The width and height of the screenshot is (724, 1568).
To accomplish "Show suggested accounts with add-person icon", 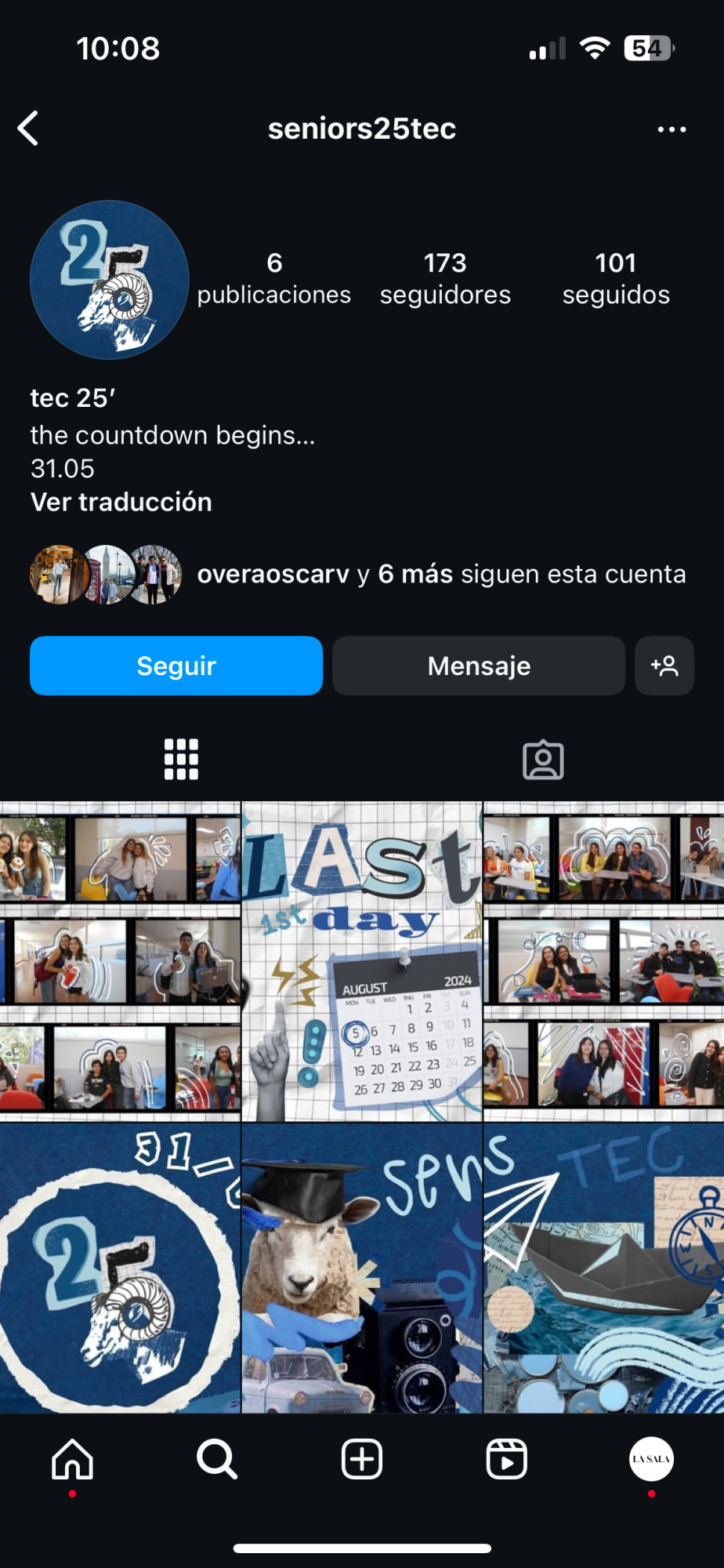I will point(664,666).
